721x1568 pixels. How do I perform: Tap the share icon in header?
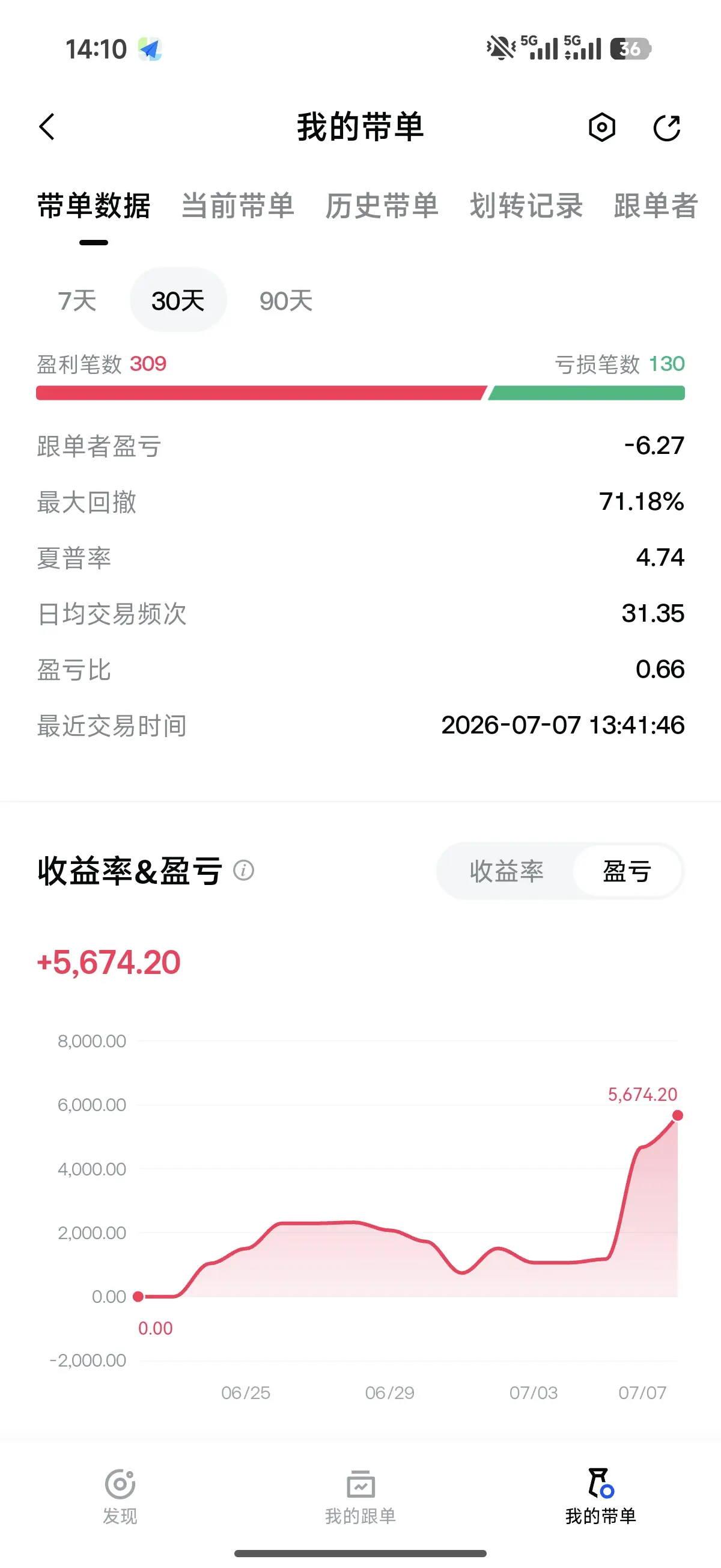click(x=667, y=127)
